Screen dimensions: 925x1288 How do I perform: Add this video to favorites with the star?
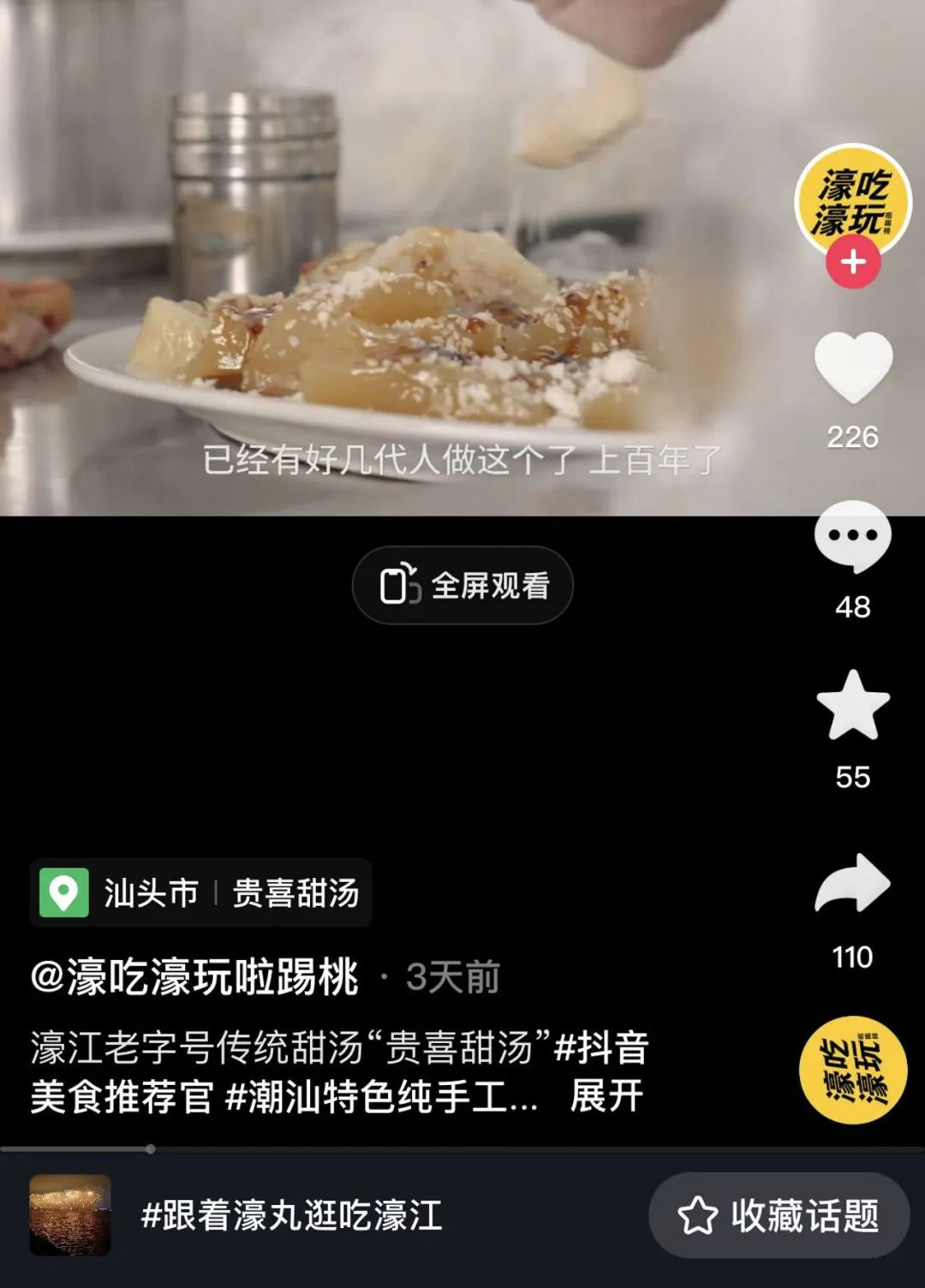(853, 707)
